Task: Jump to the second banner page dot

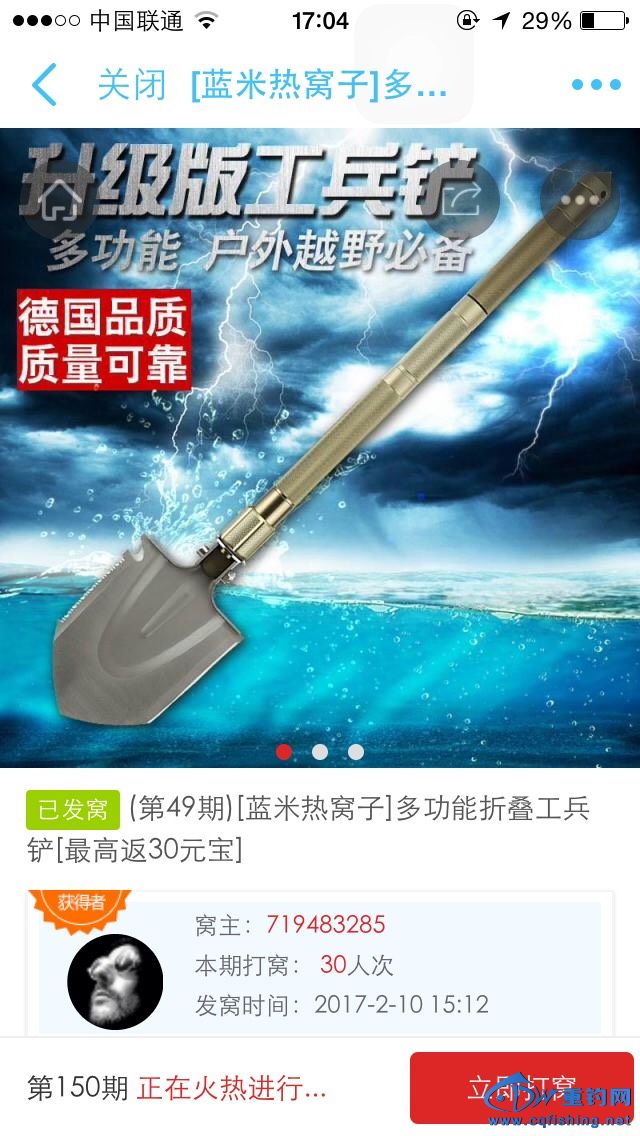Action: click(320, 751)
